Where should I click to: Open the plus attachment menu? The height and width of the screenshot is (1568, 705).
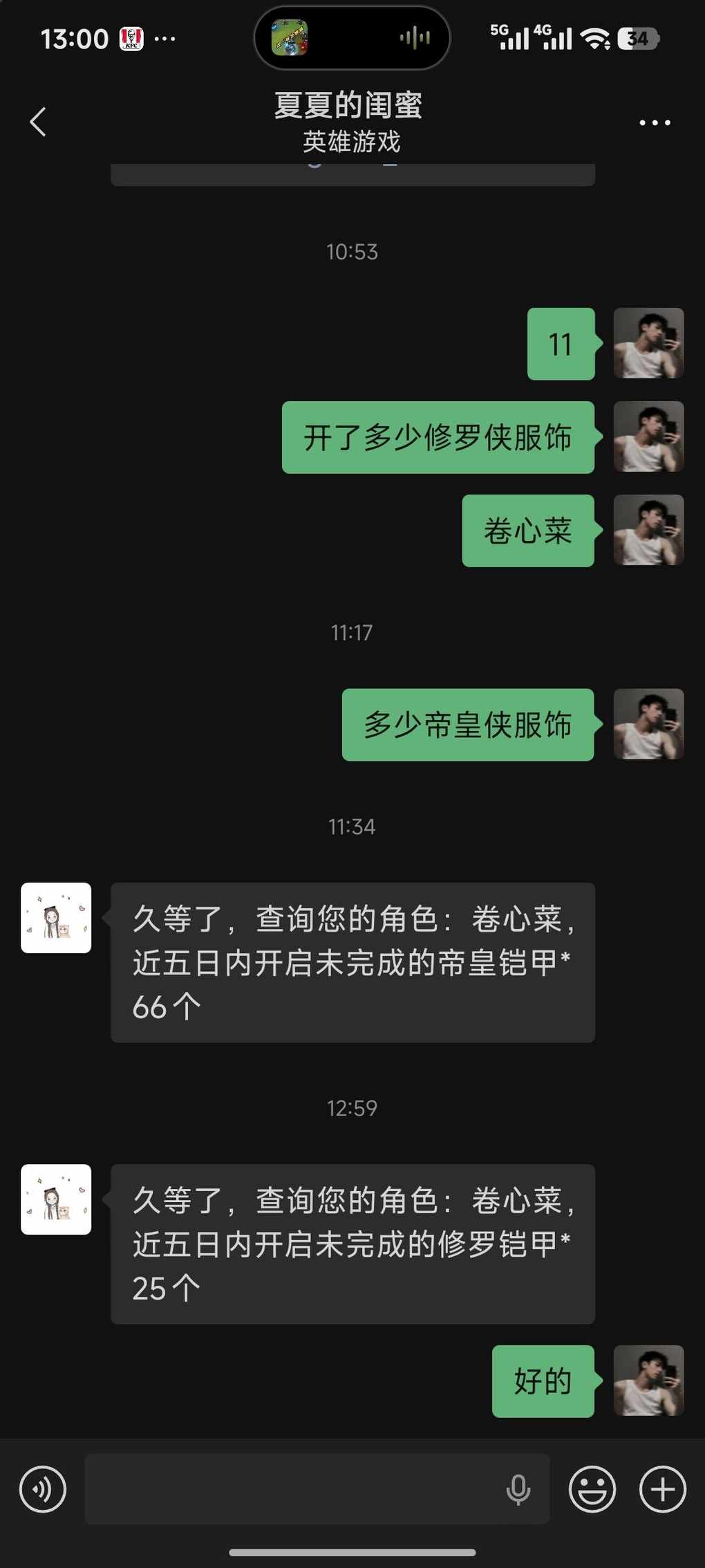(662, 1488)
